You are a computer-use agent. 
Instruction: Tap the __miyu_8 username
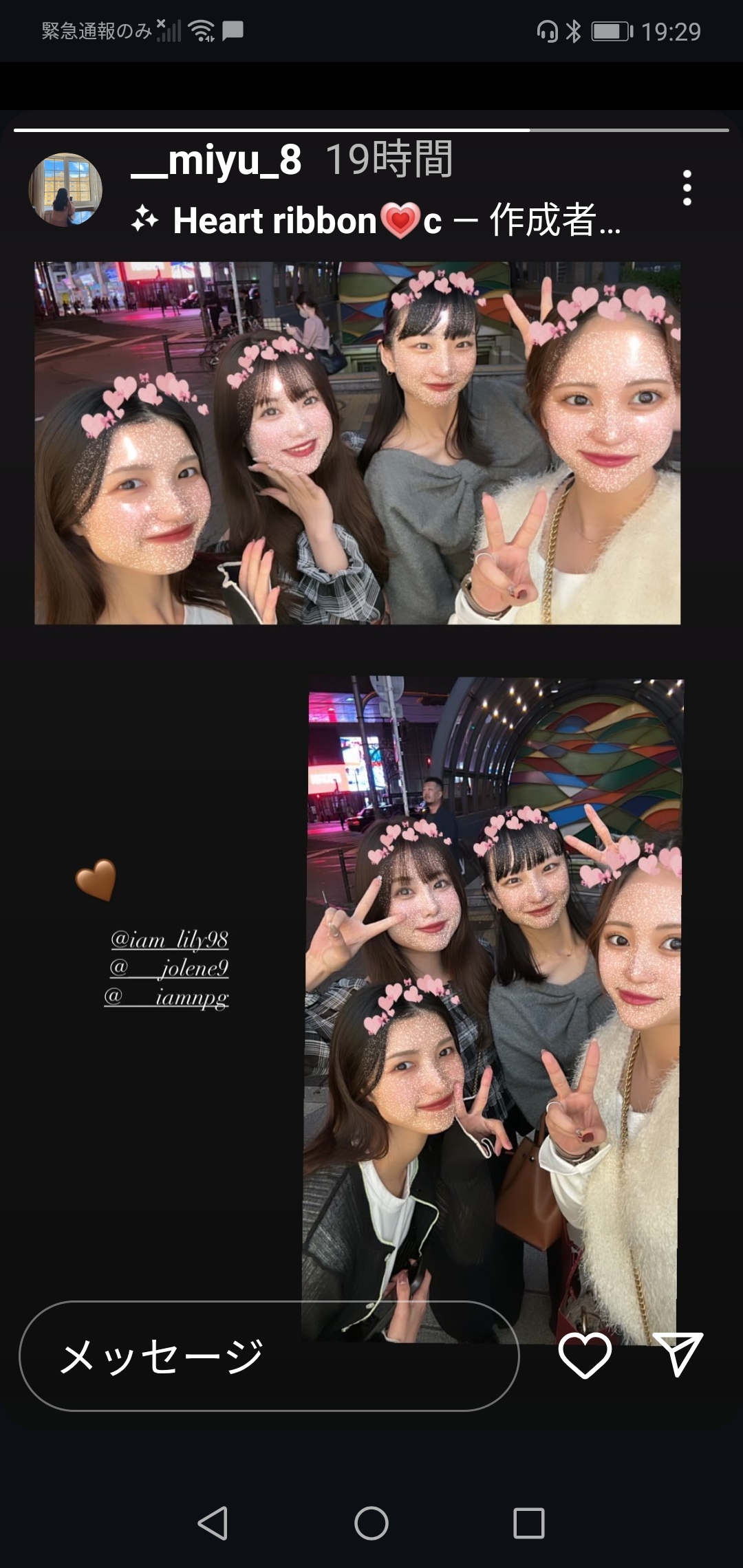[216, 160]
